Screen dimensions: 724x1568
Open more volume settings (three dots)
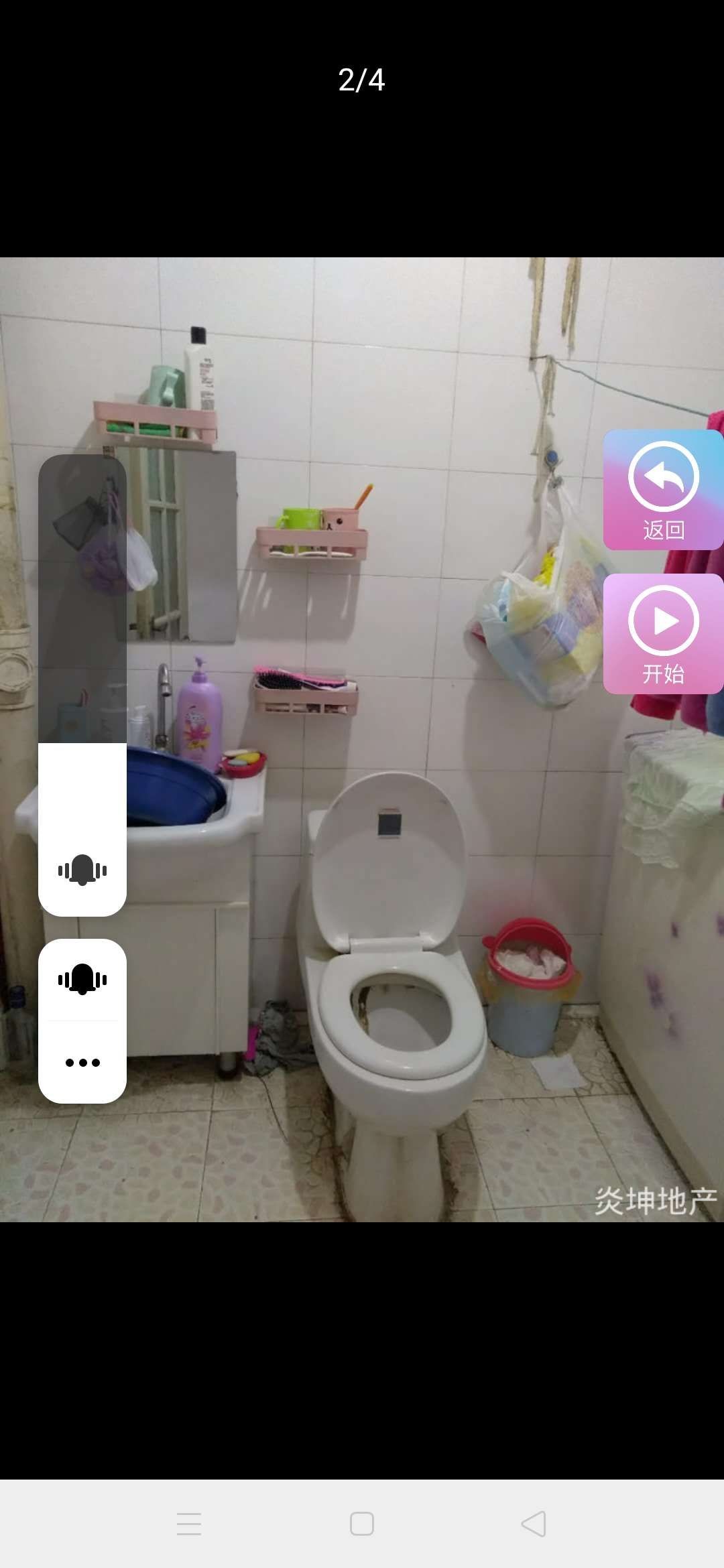[x=82, y=1063]
